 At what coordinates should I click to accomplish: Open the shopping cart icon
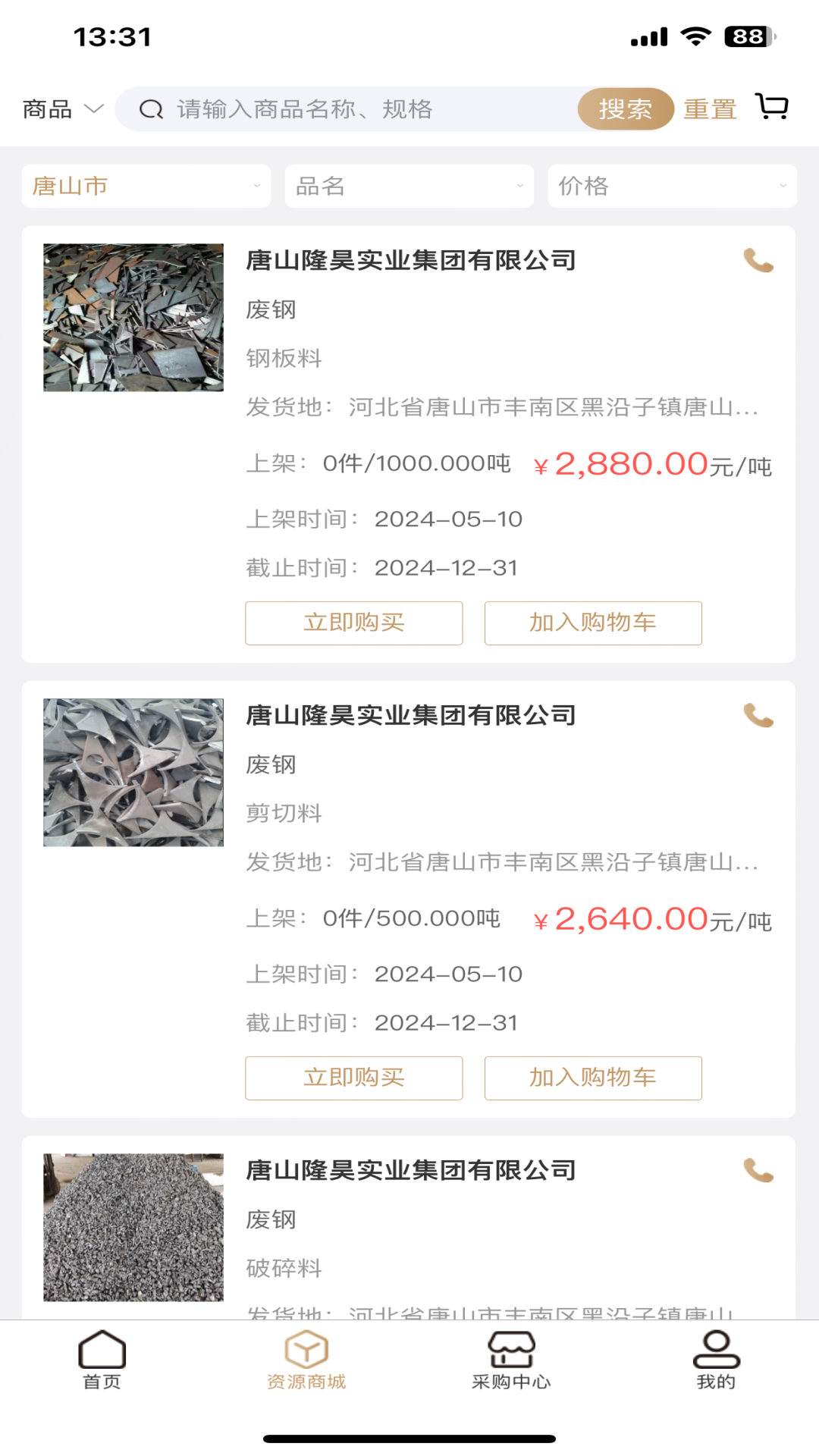[772, 107]
